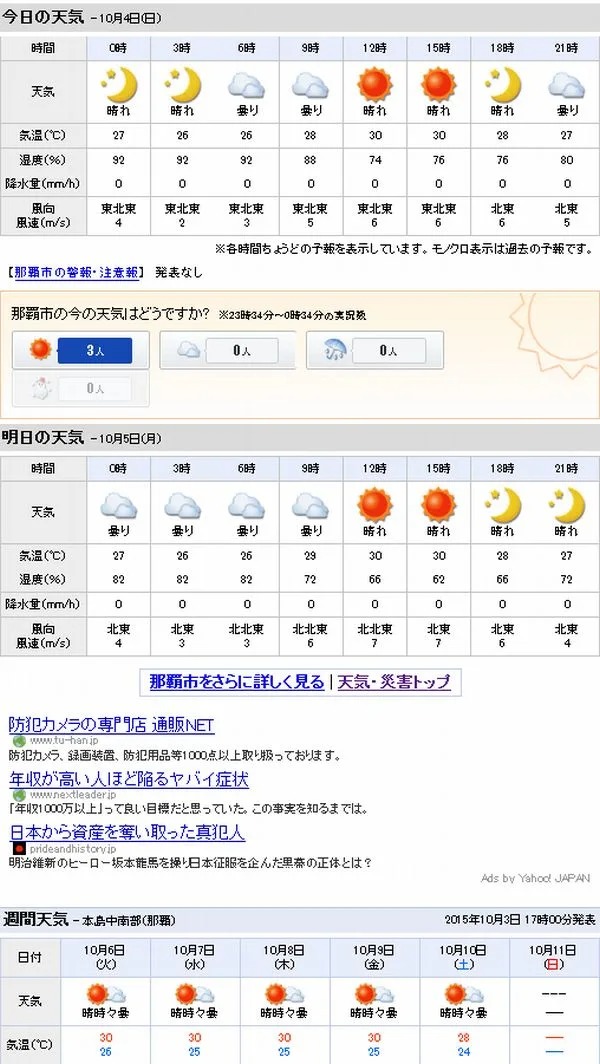Viewport: 600px width, 1064px height.
Task: Open the 那覇市の警報・注意報 link
Action: point(75,272)
